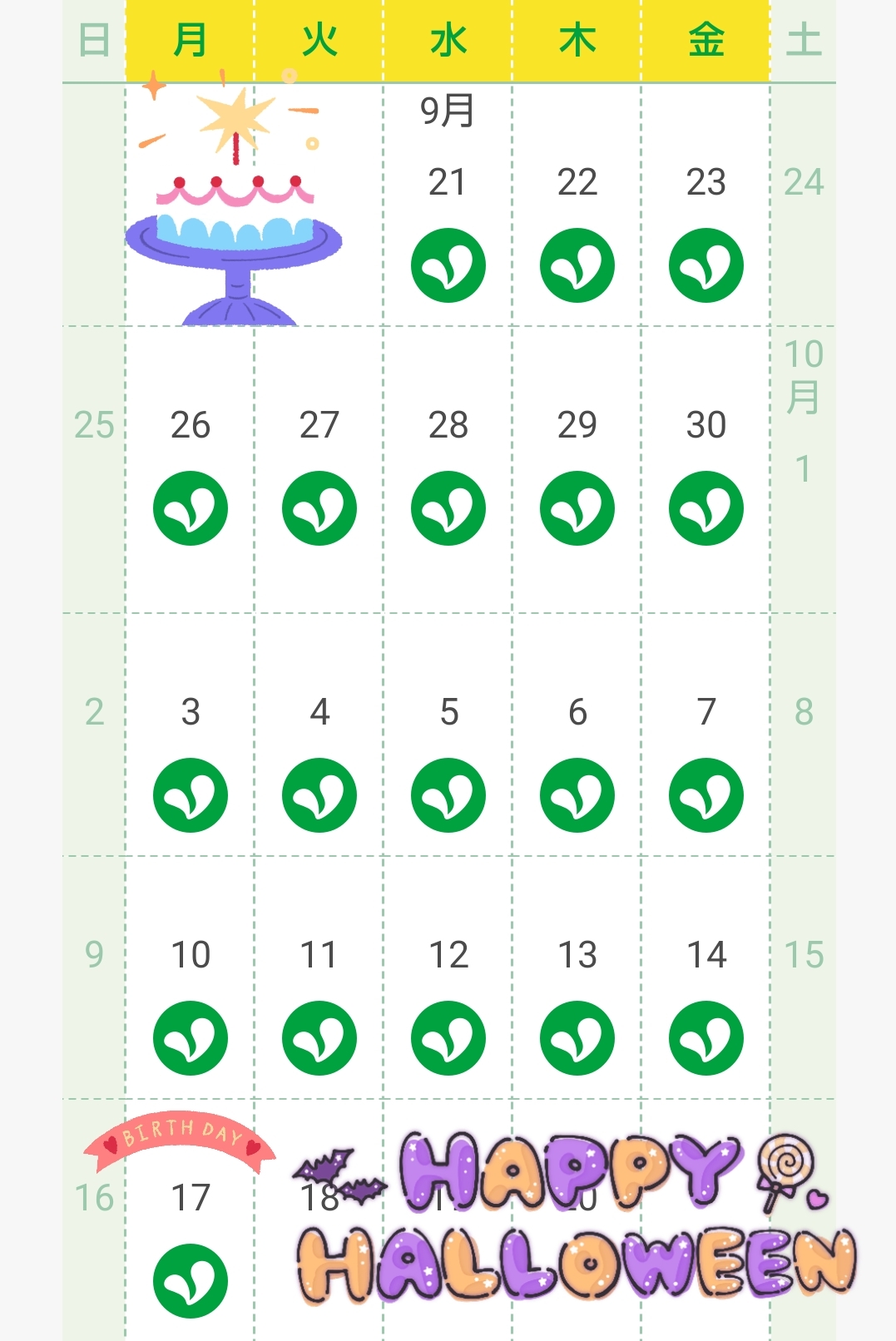Select the date cell for the 22nd
Viewport: 896px width, 1341px height.
(x=577, y=205)
